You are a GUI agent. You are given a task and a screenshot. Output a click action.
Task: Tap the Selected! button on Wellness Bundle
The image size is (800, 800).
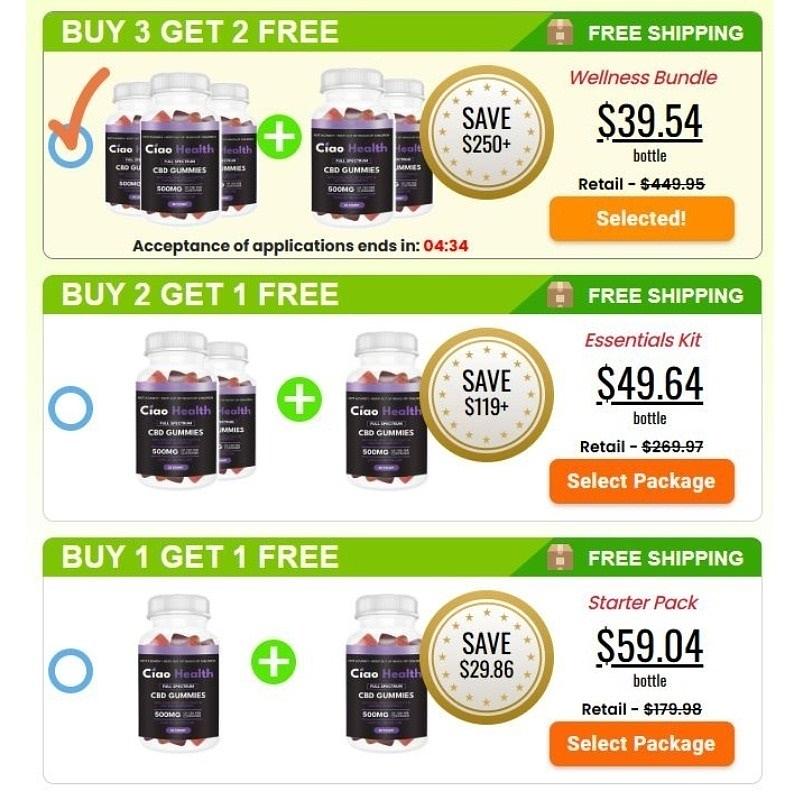pyautogui.click(x=641, y=218)
